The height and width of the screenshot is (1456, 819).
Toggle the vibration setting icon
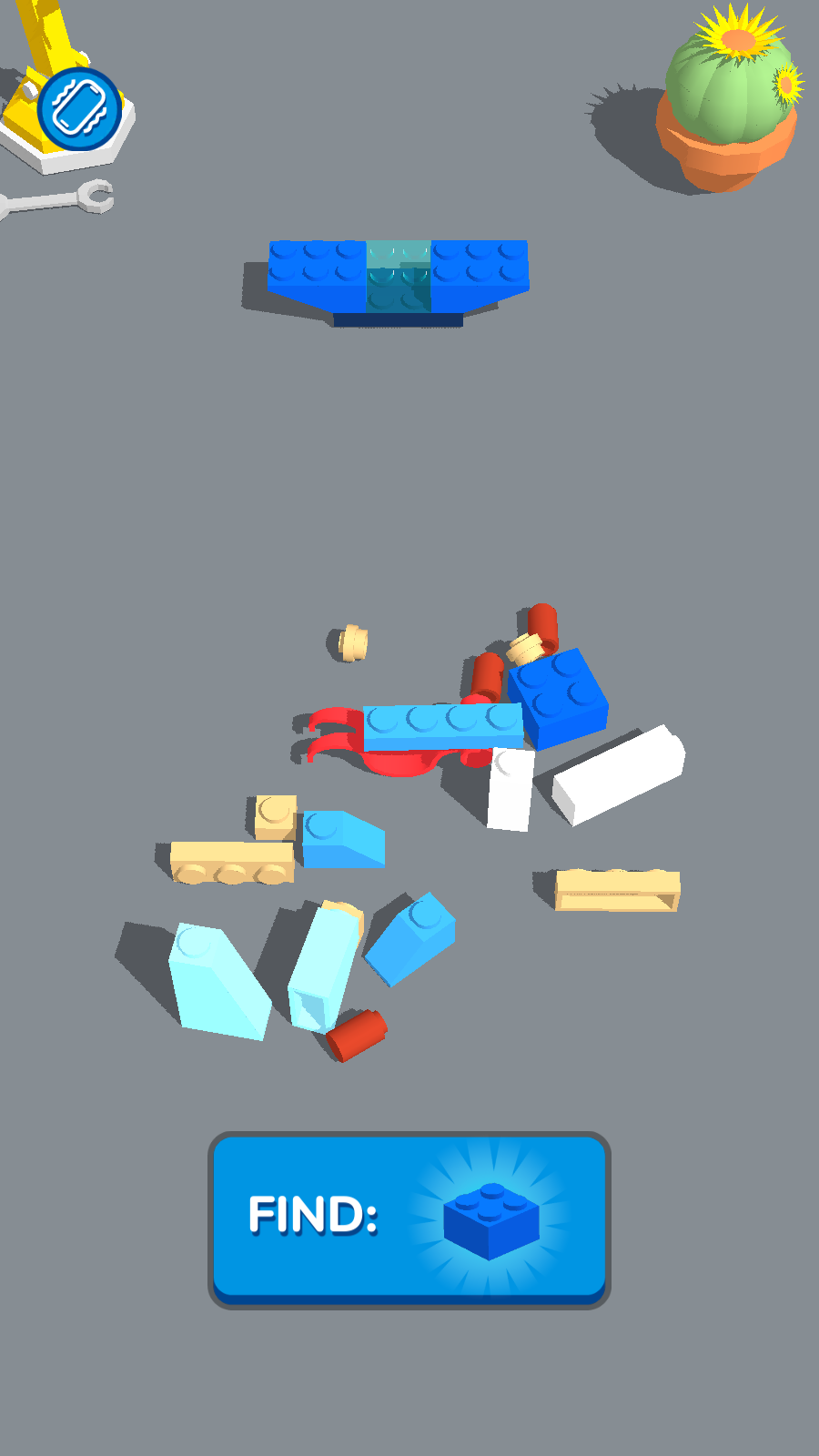coord(80,109)
